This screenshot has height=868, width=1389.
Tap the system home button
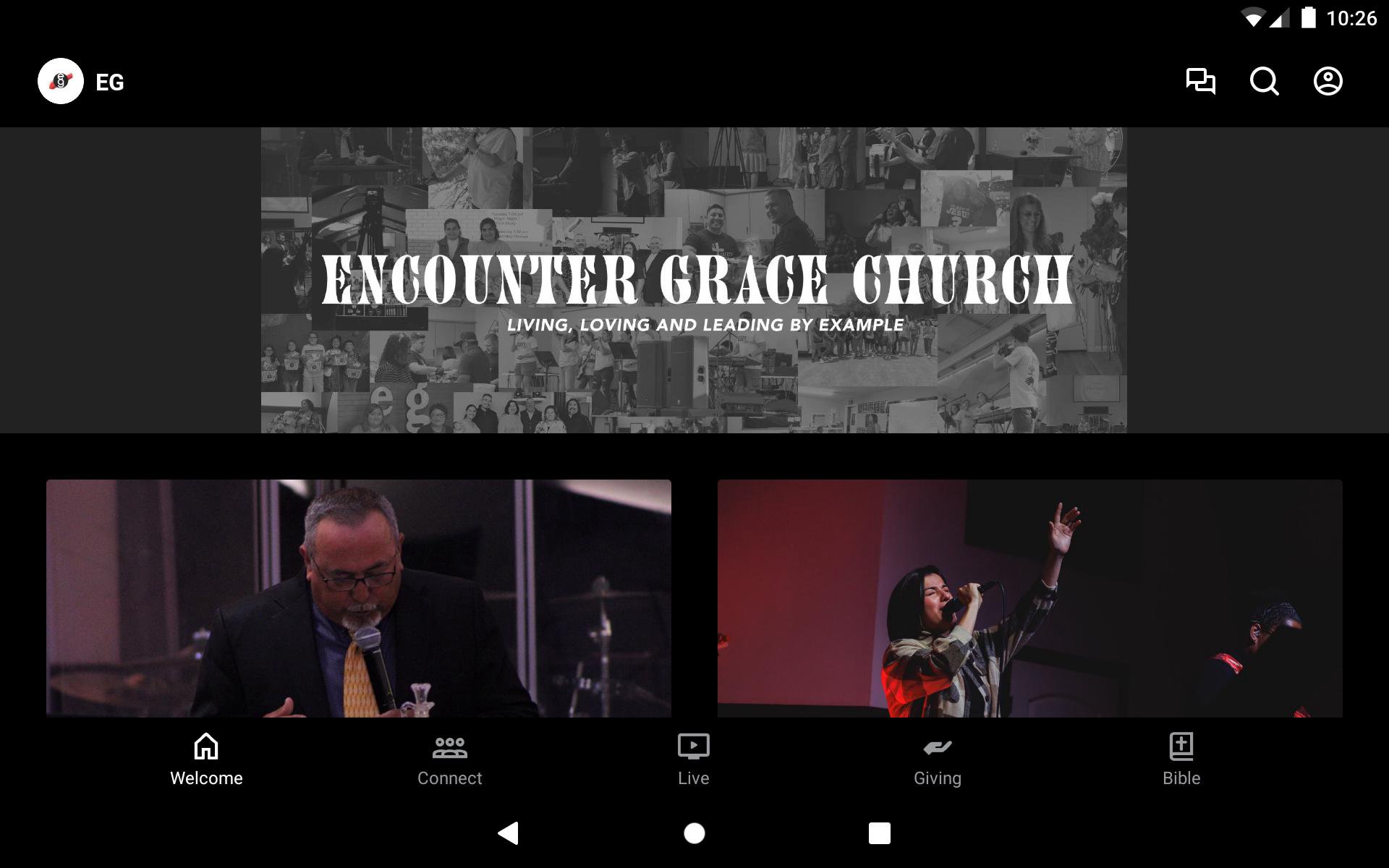pos(694,833)
